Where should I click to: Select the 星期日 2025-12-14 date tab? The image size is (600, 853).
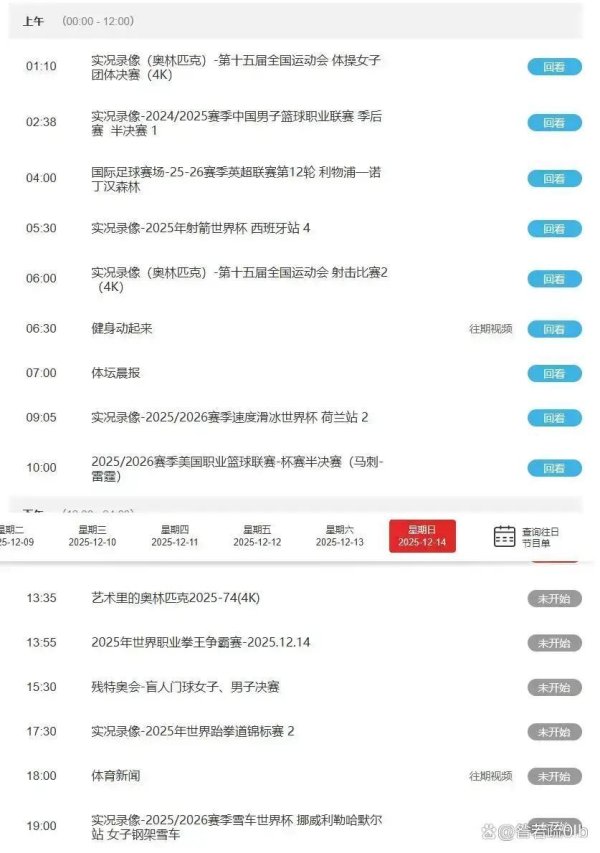(422, 536)
